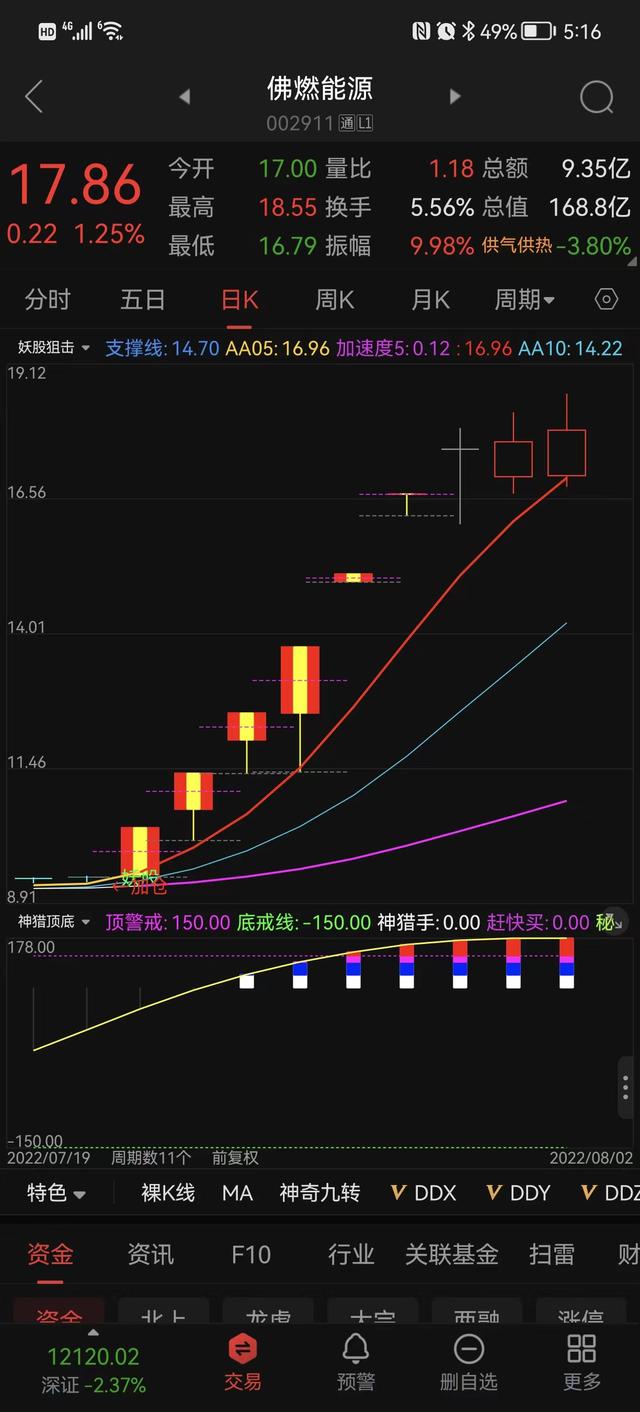Open the 更多 menu

click(x=581, y=1362)
